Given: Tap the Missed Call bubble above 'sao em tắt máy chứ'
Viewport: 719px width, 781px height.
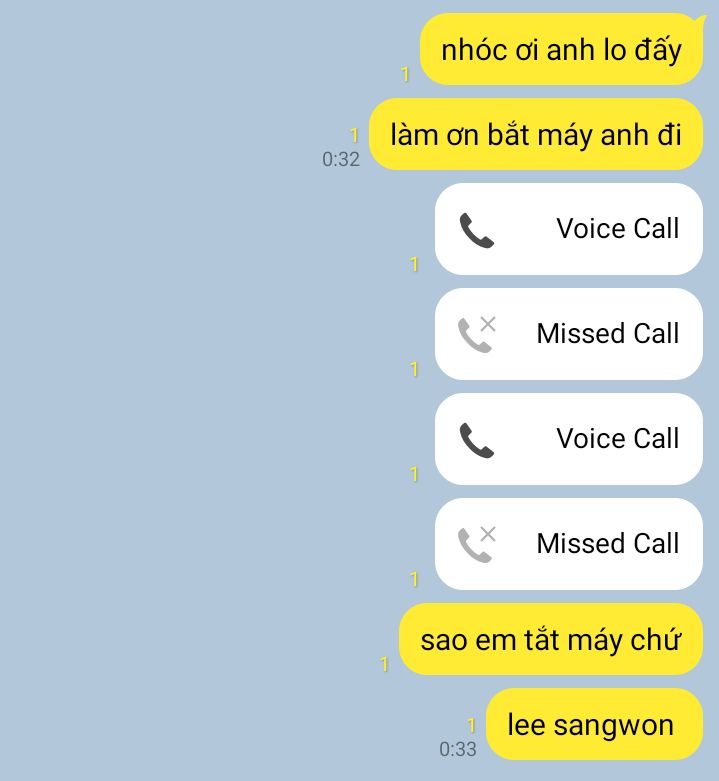Looking at the screenshot, I should click(568, 544).
